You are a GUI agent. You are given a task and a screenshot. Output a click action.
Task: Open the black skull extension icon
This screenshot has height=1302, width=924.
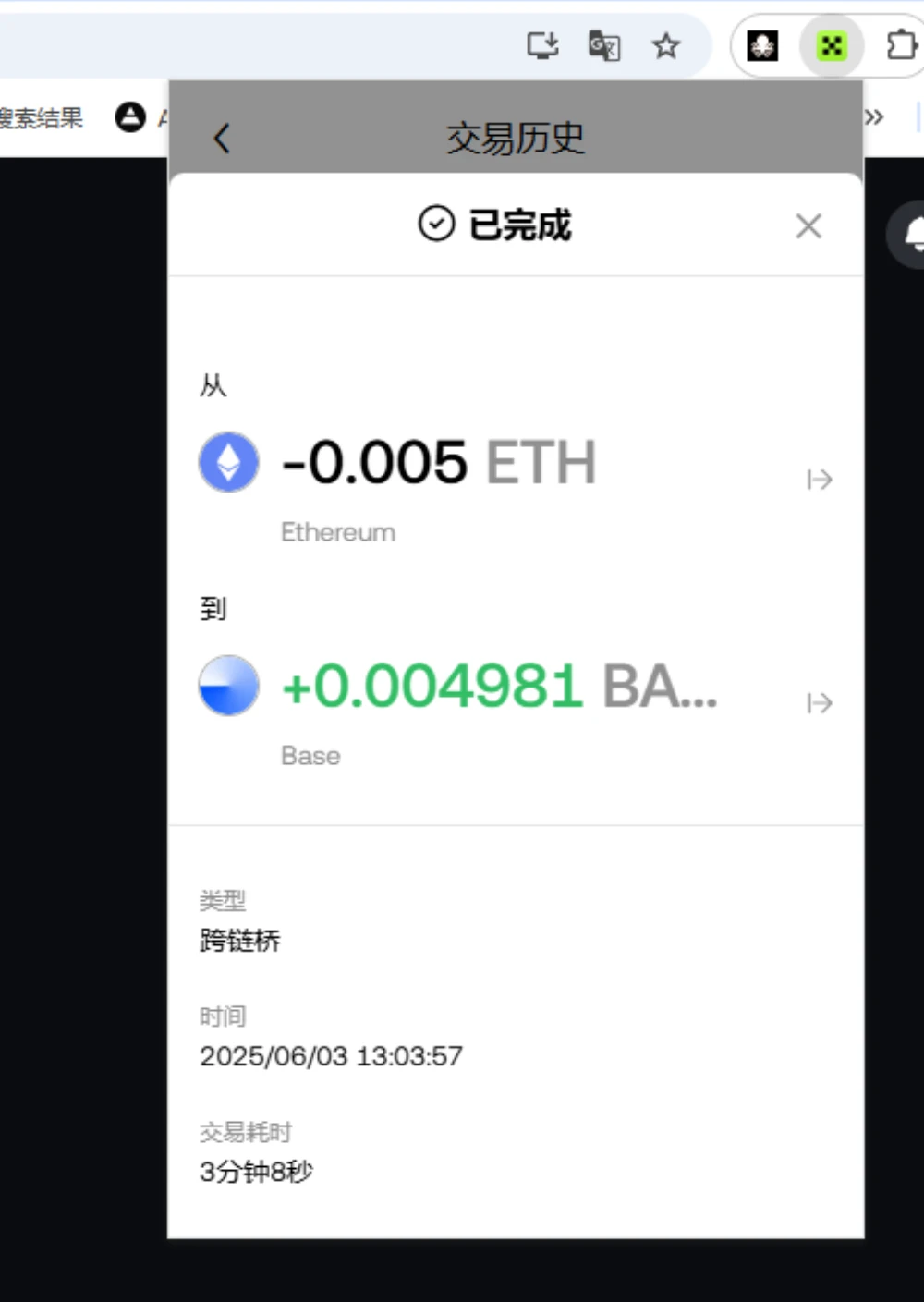[762, 45]
